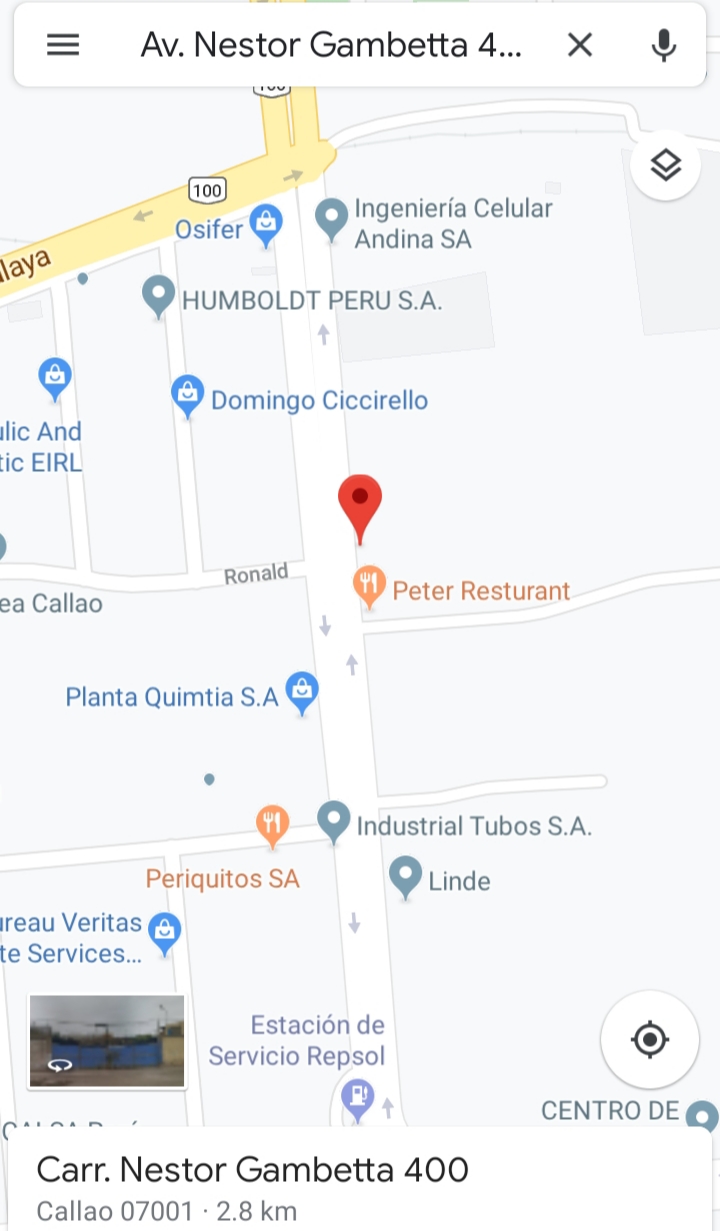This screenshot has width=720, height=1231.
Task: Select the Linde place pin
Action: pos(405,878)
